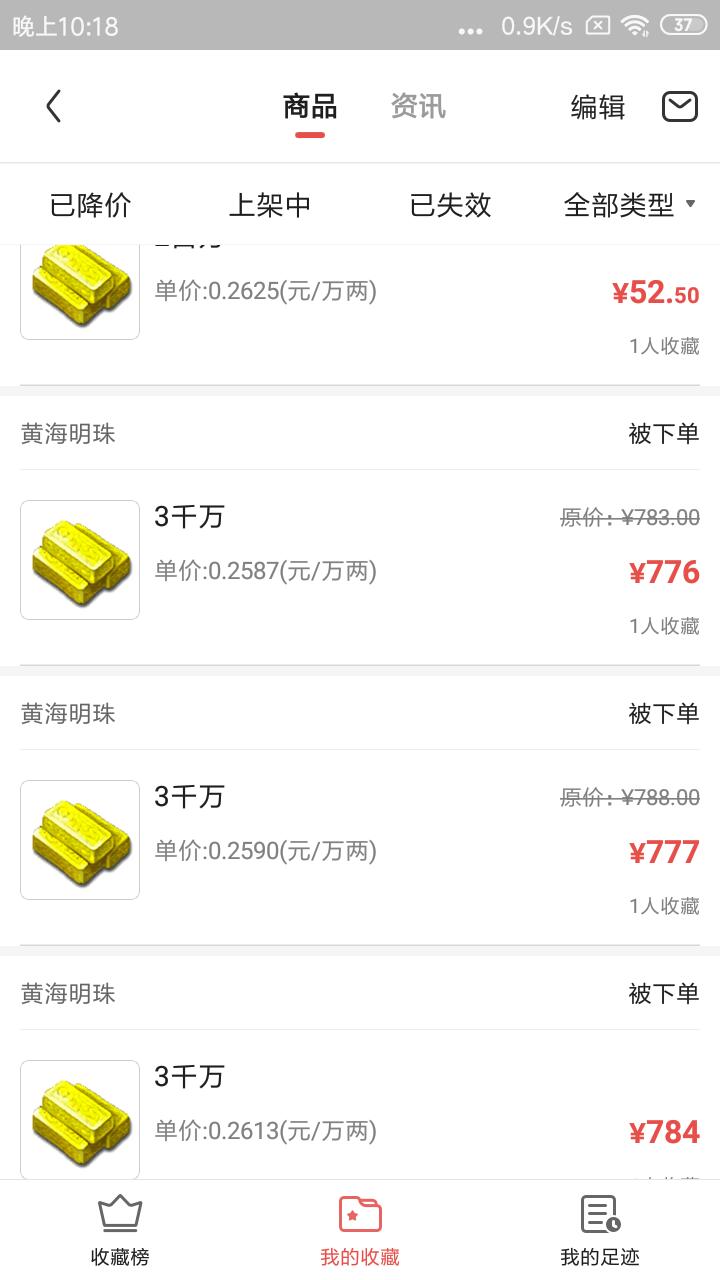The width and height of the screenshot is (720, 1280).
Task: Select 我的收藏 in bottom navigation
Action: click(x=360, y=1231)
